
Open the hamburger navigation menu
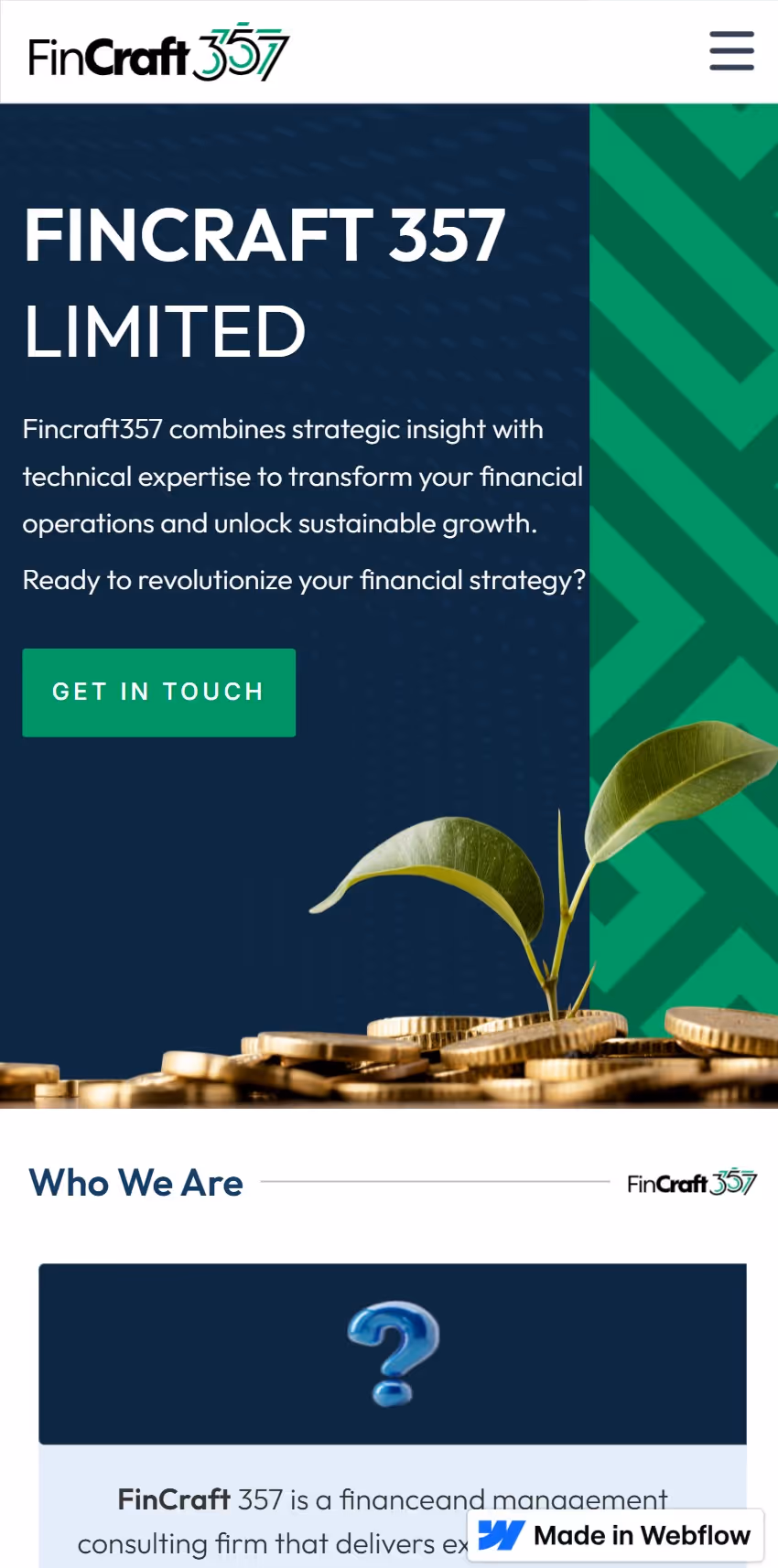coord(731,51)
